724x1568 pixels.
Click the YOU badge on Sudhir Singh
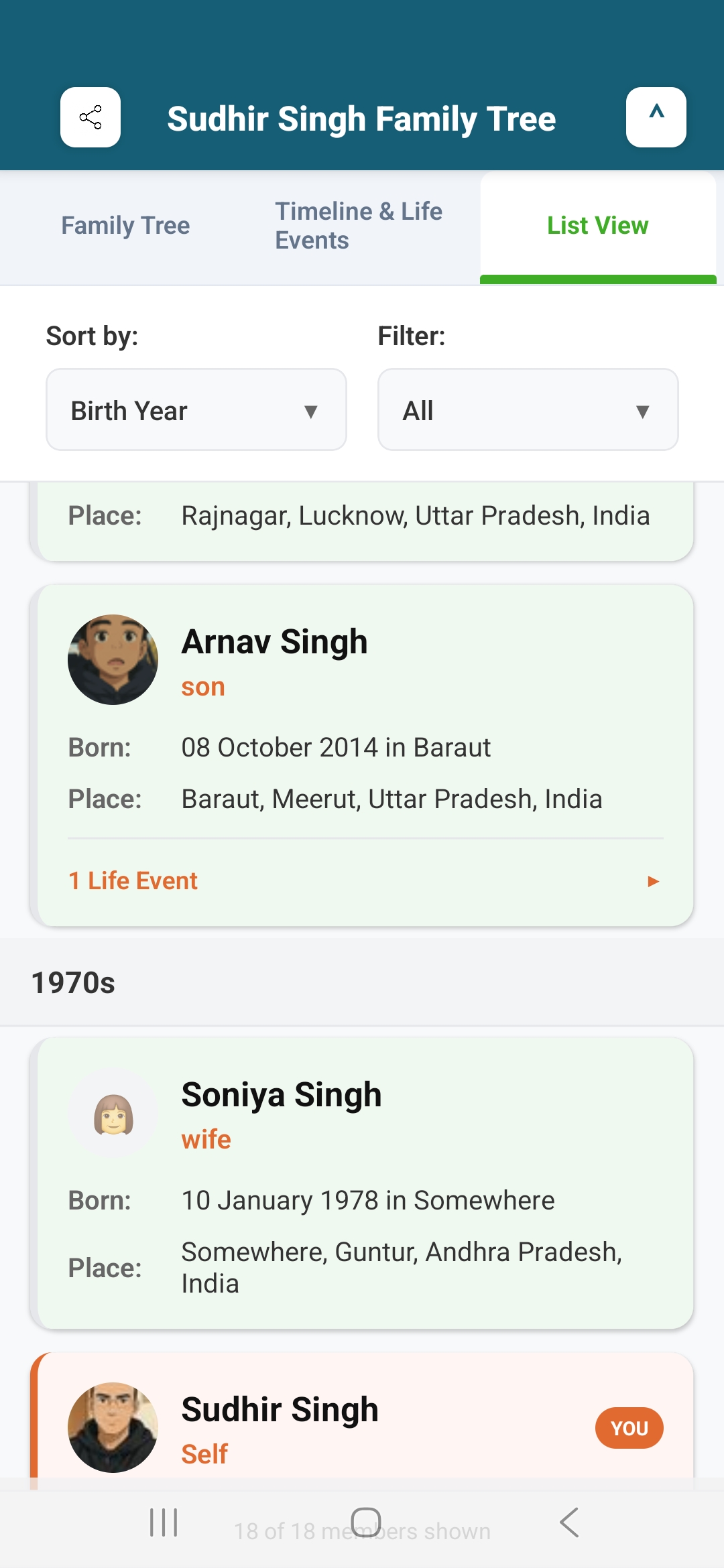tap(629, 1428)
